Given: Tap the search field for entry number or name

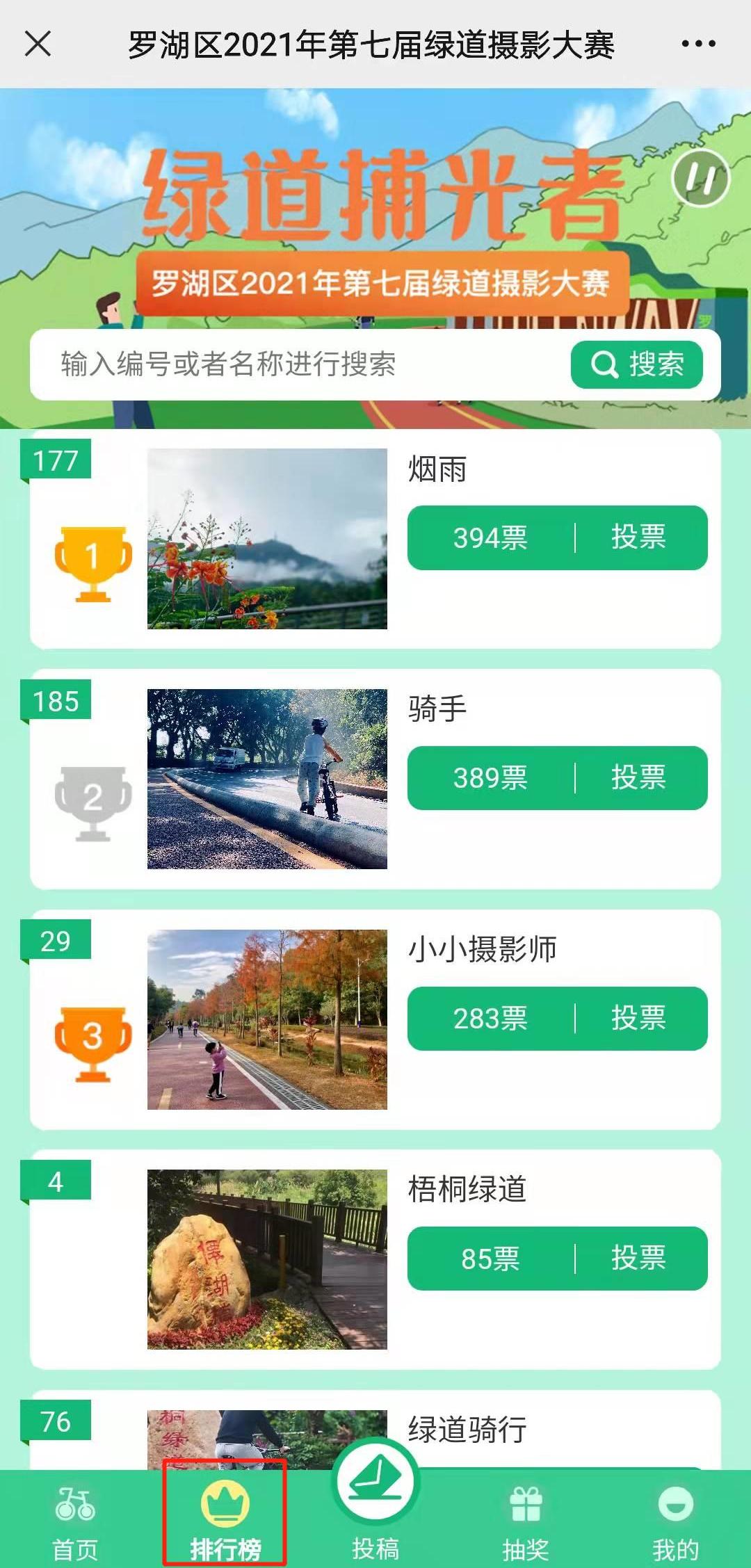Looking at the screenshot, I should pyautogui.click(x=299, y=364).
